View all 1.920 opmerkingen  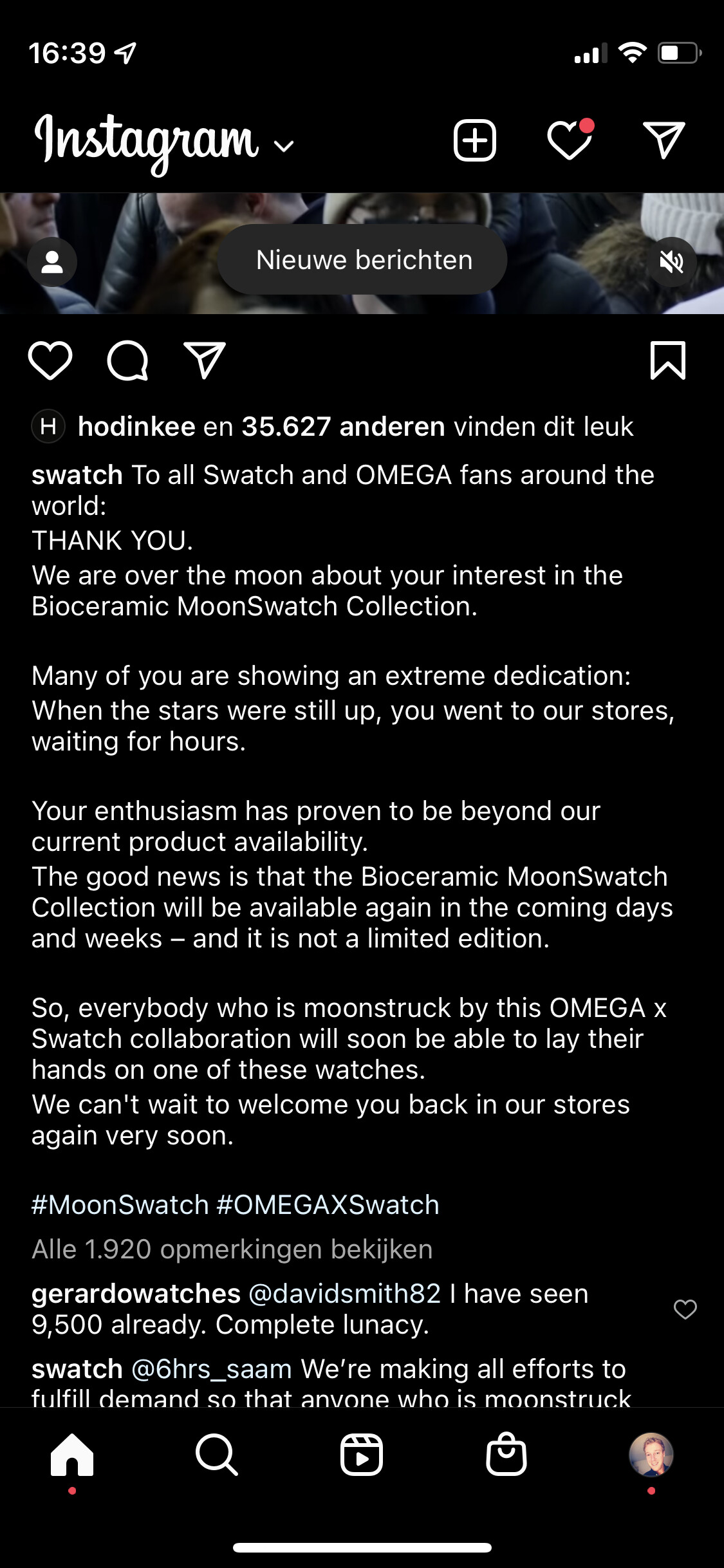pyautogui.click(x=232, y=1249)
